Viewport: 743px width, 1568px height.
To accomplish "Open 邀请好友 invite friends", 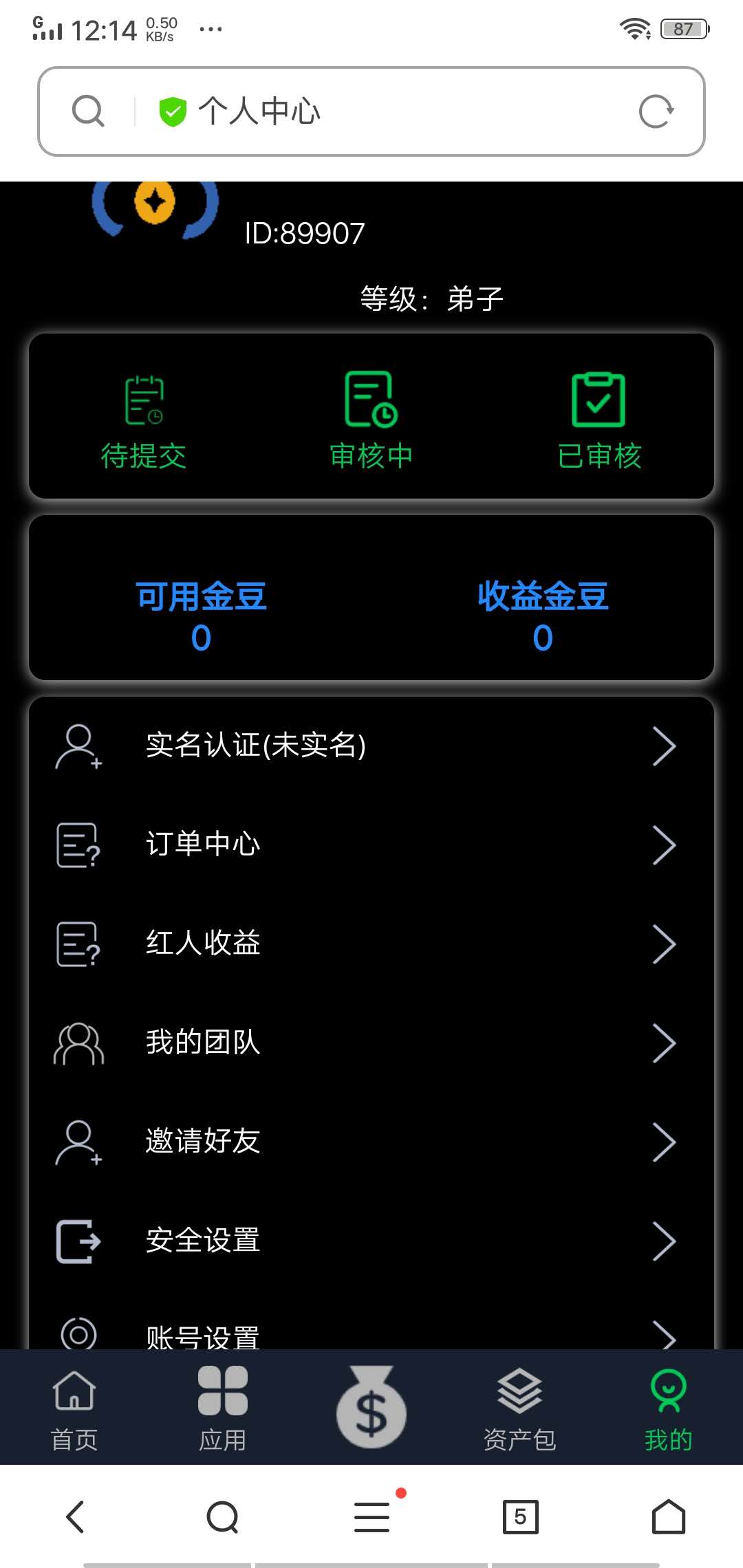I will point(202,1142).
